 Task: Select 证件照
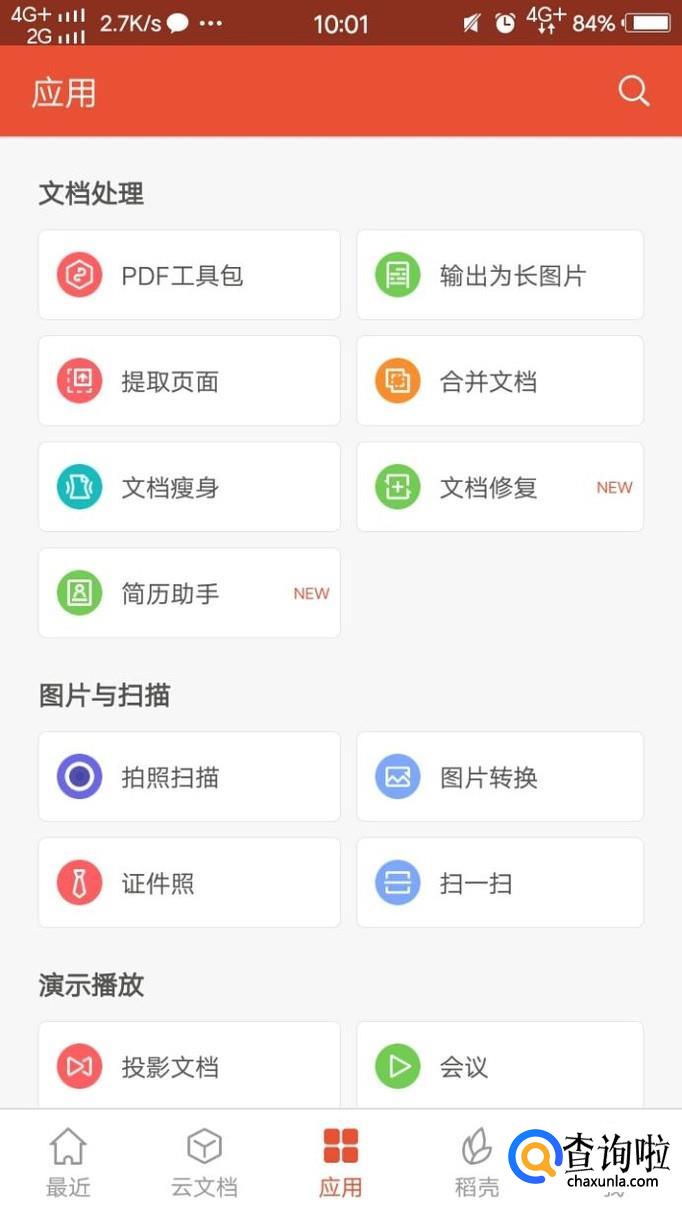click(189, 883)
